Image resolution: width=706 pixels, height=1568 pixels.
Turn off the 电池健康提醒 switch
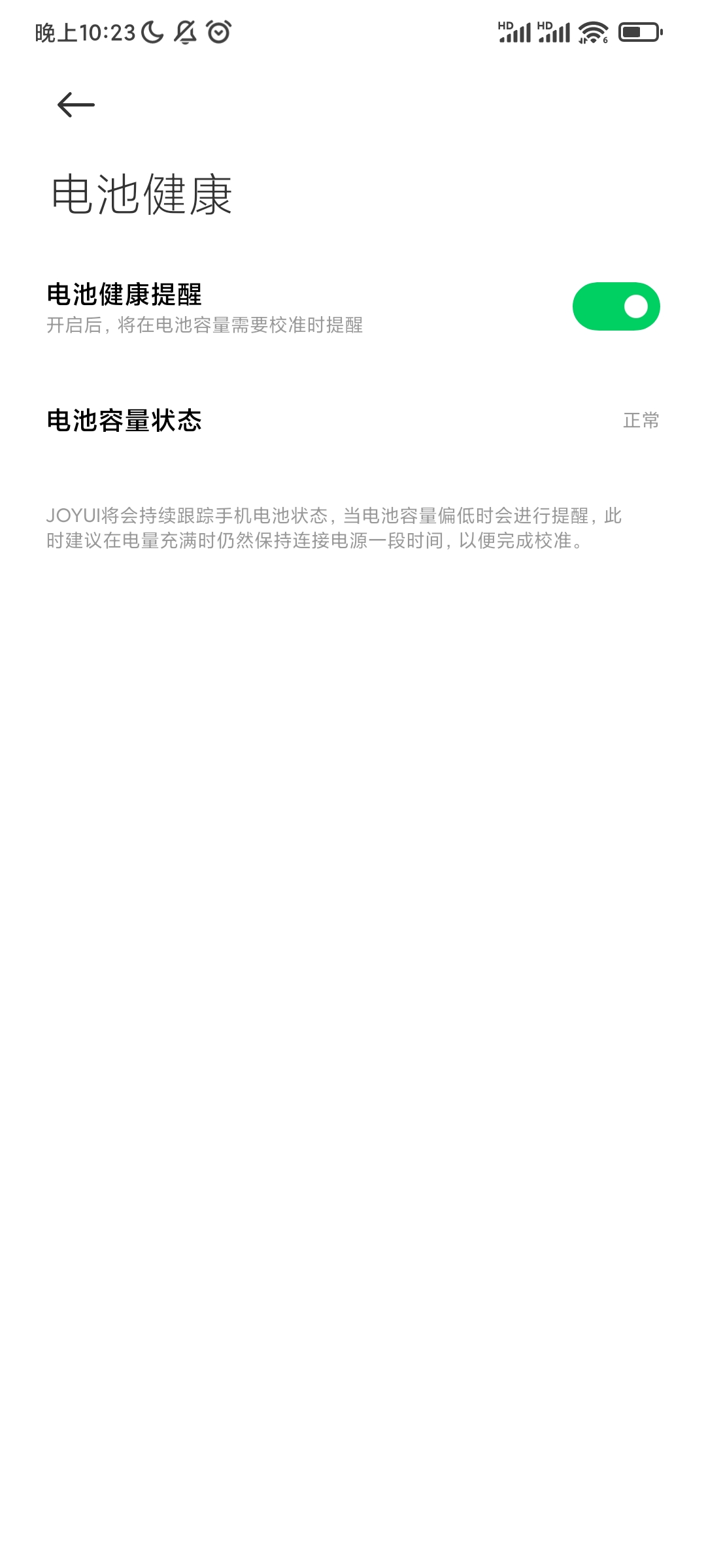pyautogui.click(x=616, y=306)
